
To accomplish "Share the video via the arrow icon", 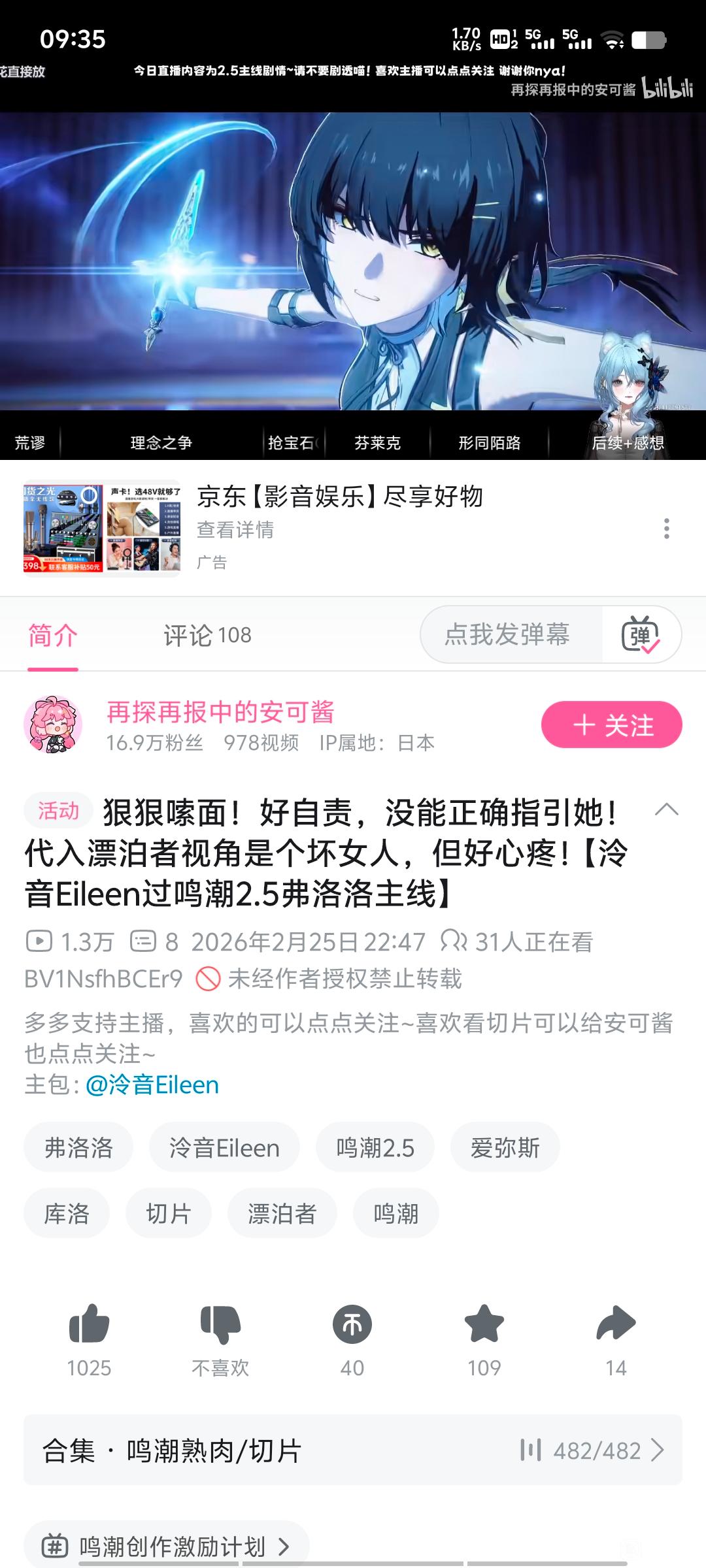I will tap(616, 1325).
